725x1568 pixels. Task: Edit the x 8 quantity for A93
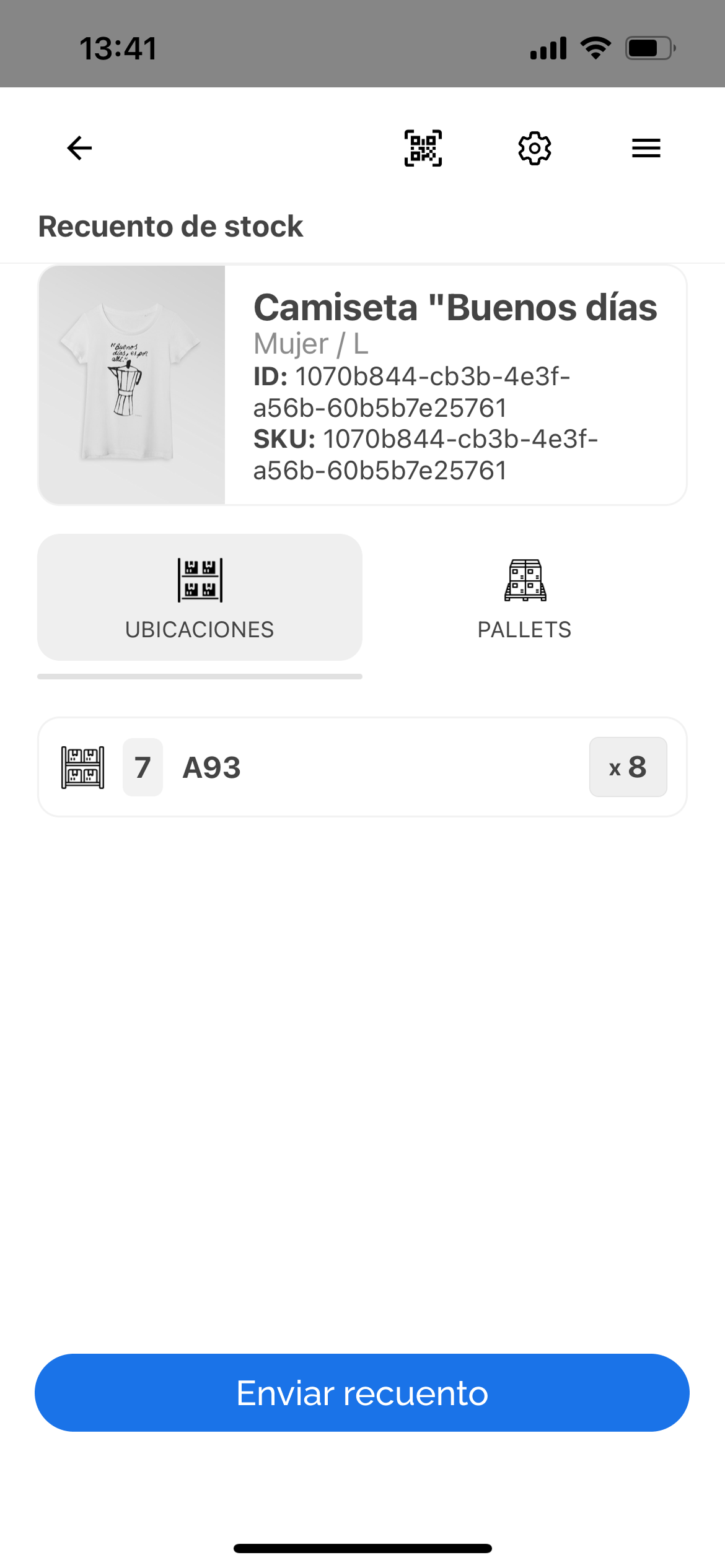pyautogui.click(x=628, y=767)
